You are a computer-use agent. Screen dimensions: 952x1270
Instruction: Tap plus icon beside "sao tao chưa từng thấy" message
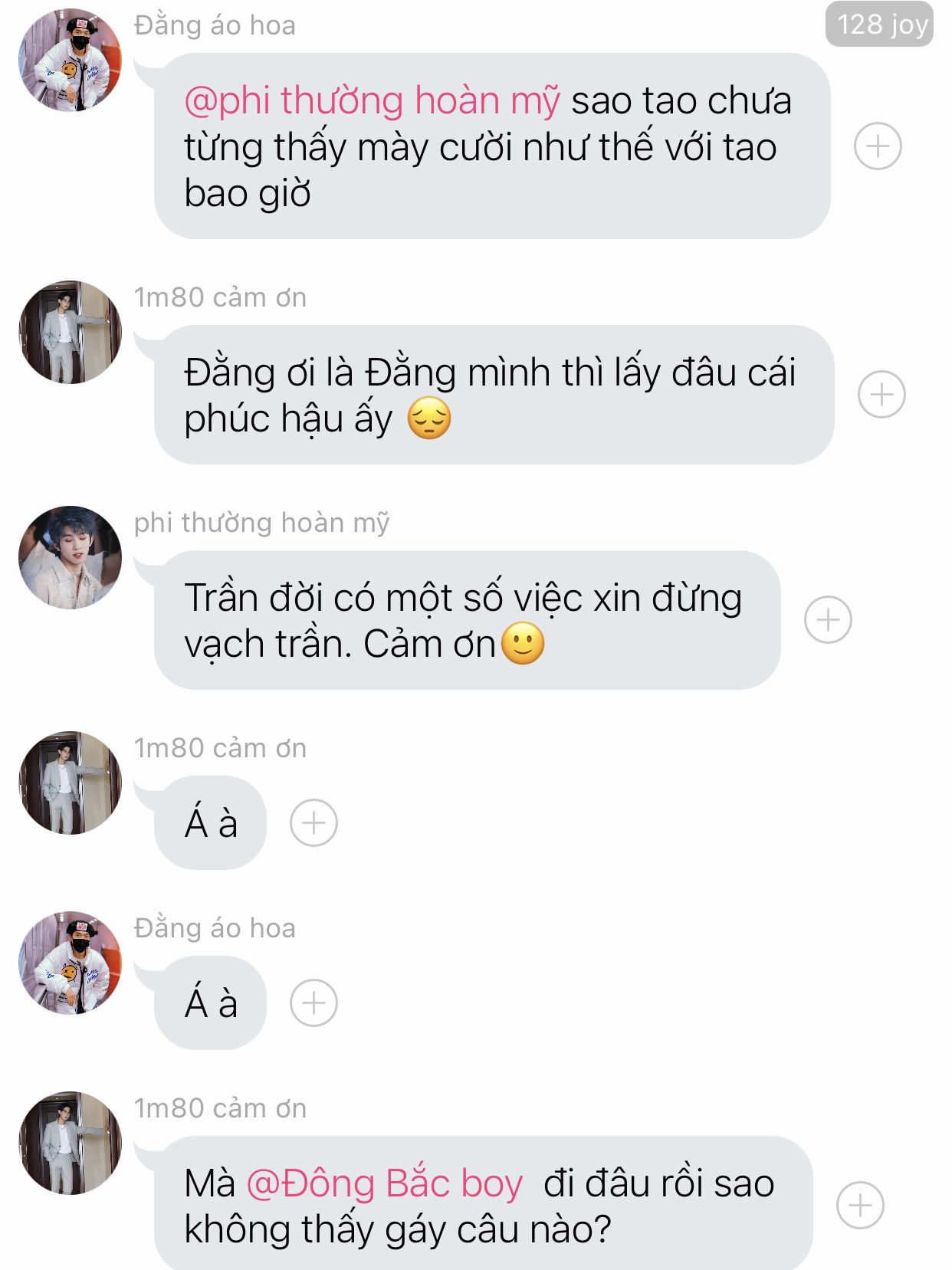click(x=878, y=146)
